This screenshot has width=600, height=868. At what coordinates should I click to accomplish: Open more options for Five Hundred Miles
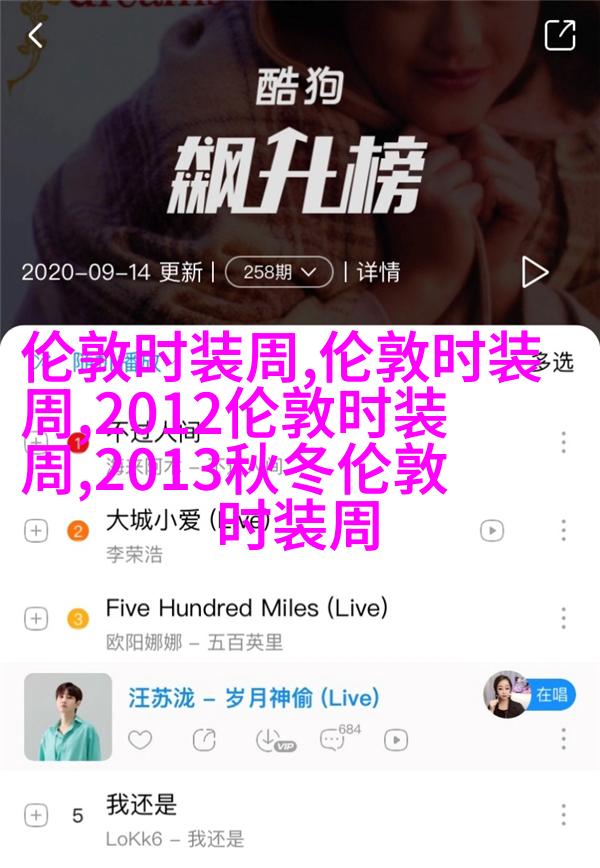click(564, 619)
